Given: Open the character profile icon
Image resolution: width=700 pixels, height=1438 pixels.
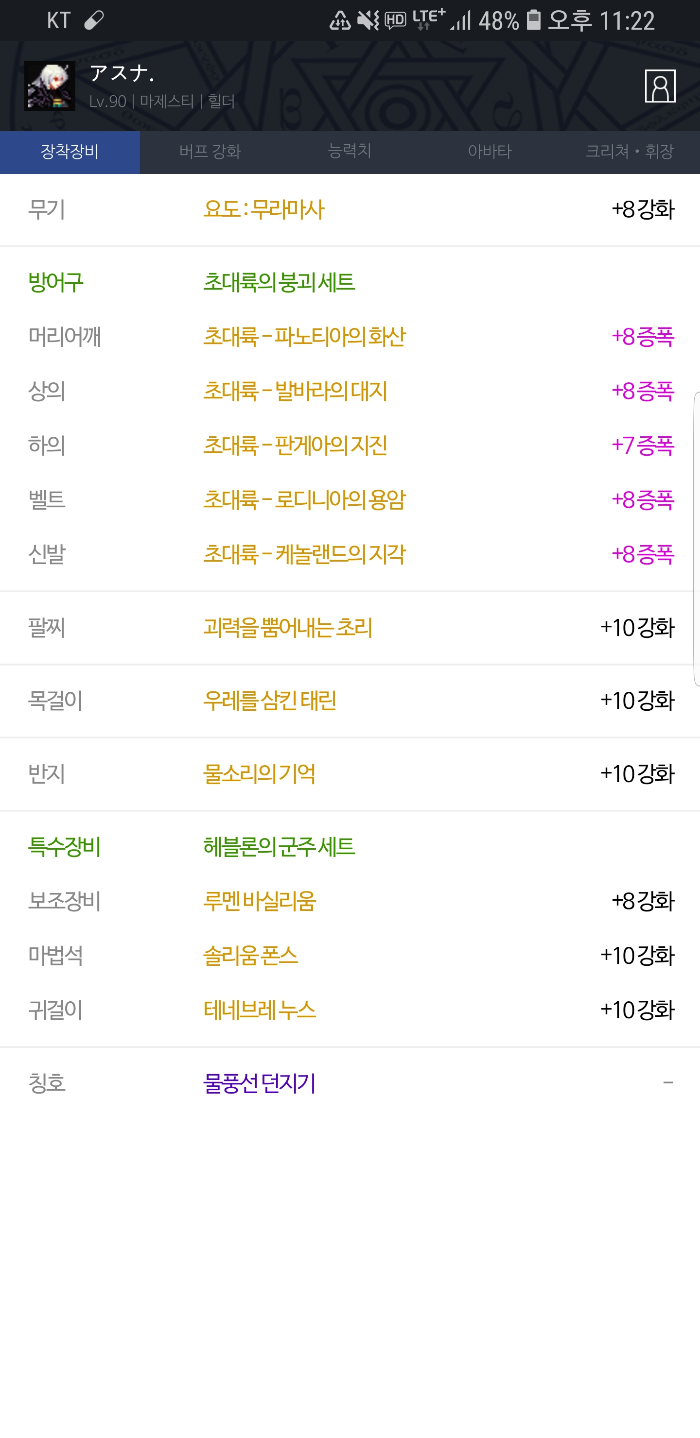Looking at the screenshot, I should click(x=660, y=86).
